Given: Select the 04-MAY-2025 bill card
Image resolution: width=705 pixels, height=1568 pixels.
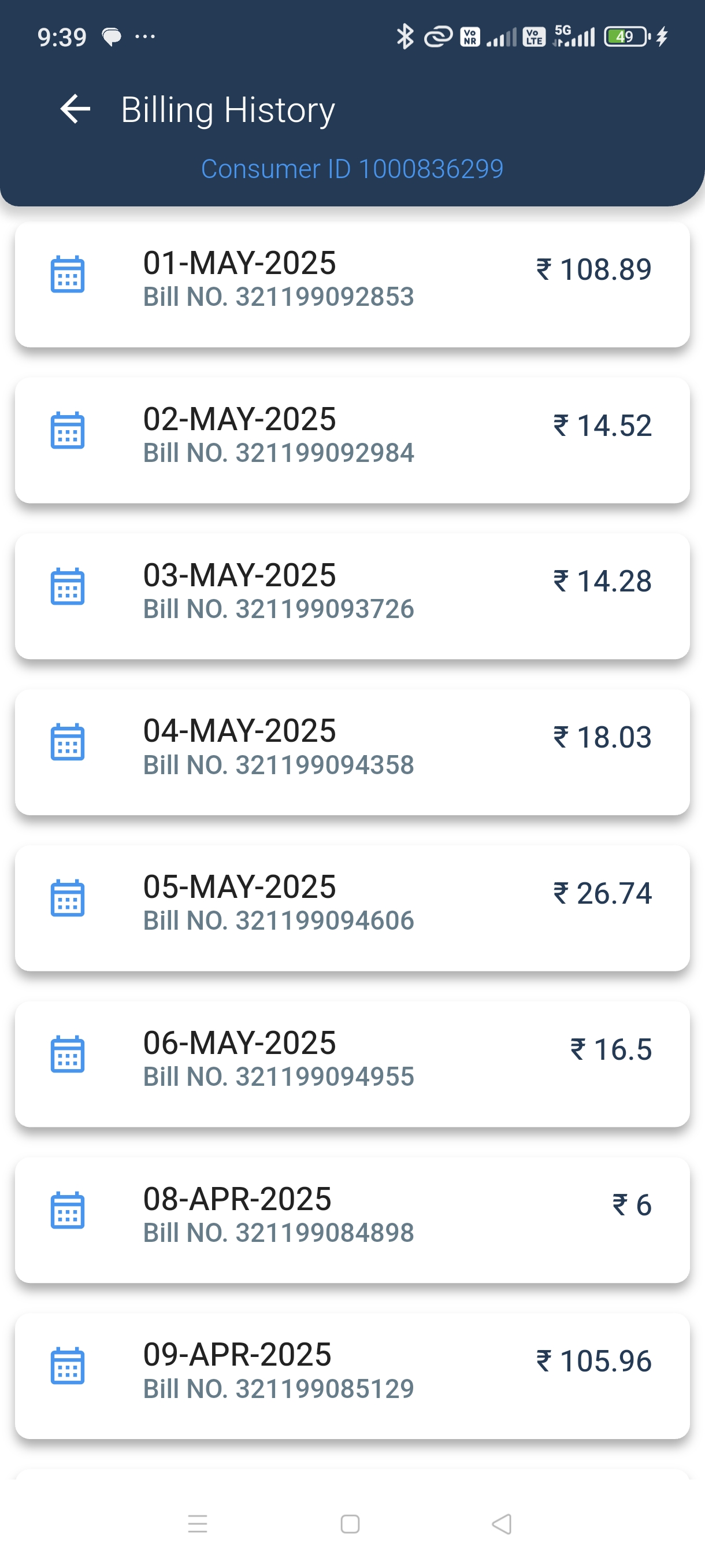Looking at the screenshot, I should [x=352, y=752].
